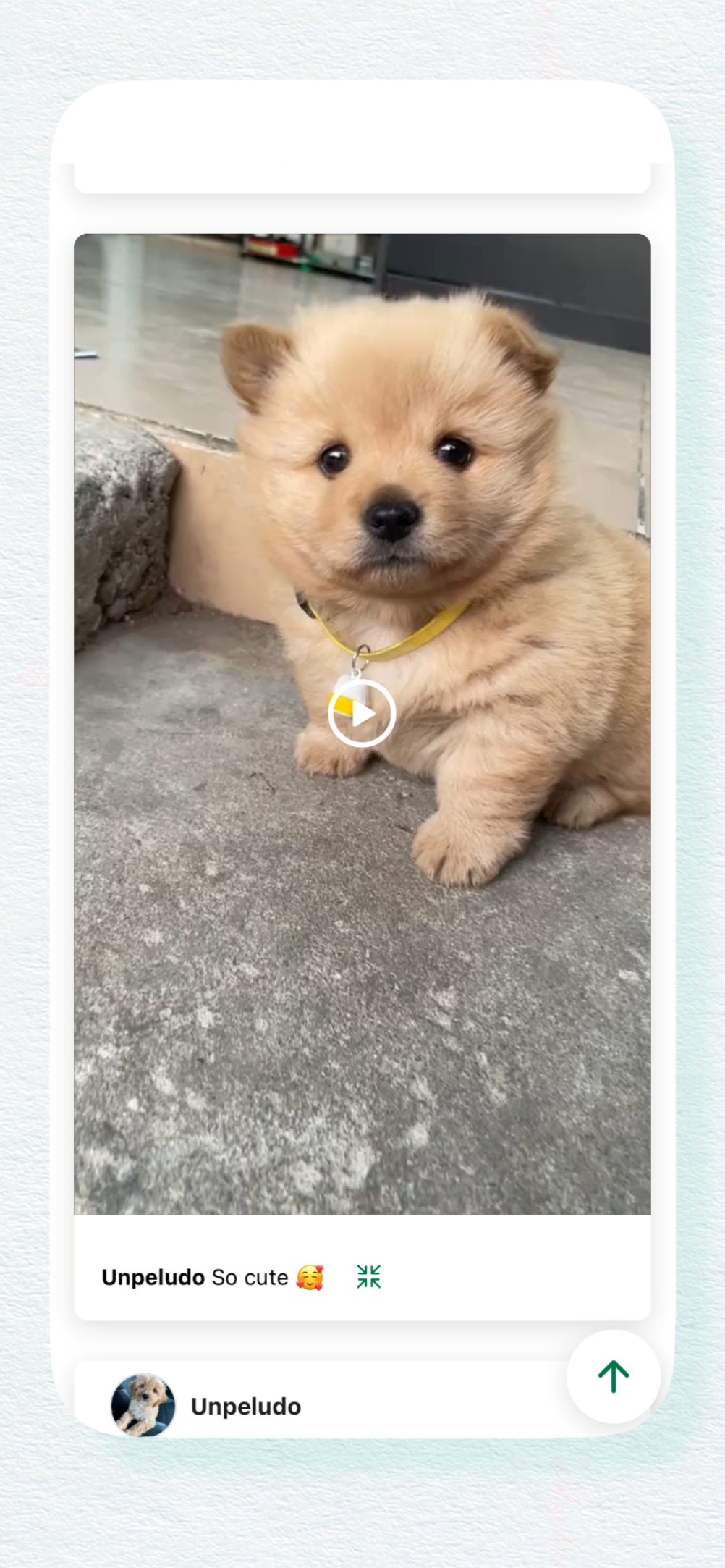The height and width of the screenshot is (1568, 725).
Task: Play the puppy video
Action: pyautogui.click(x=362, y=714)
